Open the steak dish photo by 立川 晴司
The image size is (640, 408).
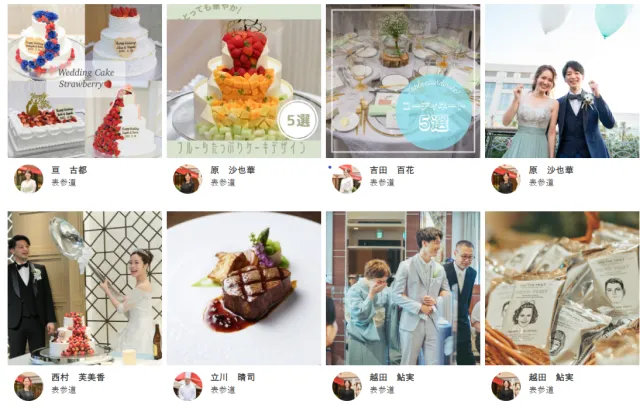point(244,288)
